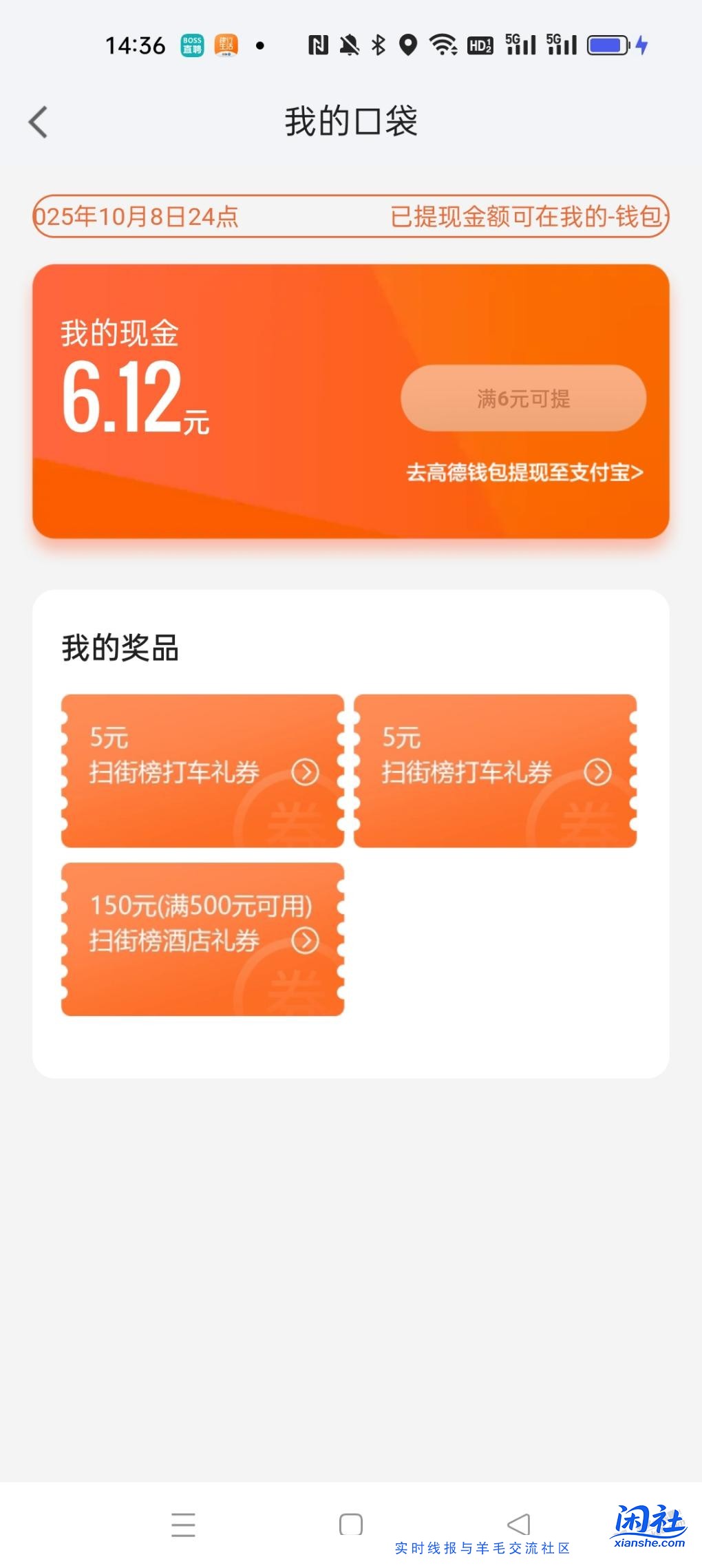The height and width of the screenshot is (1568, 702).
Task: Tap the expiry notice banner about 10月8日24点
Action: point(350,217)
